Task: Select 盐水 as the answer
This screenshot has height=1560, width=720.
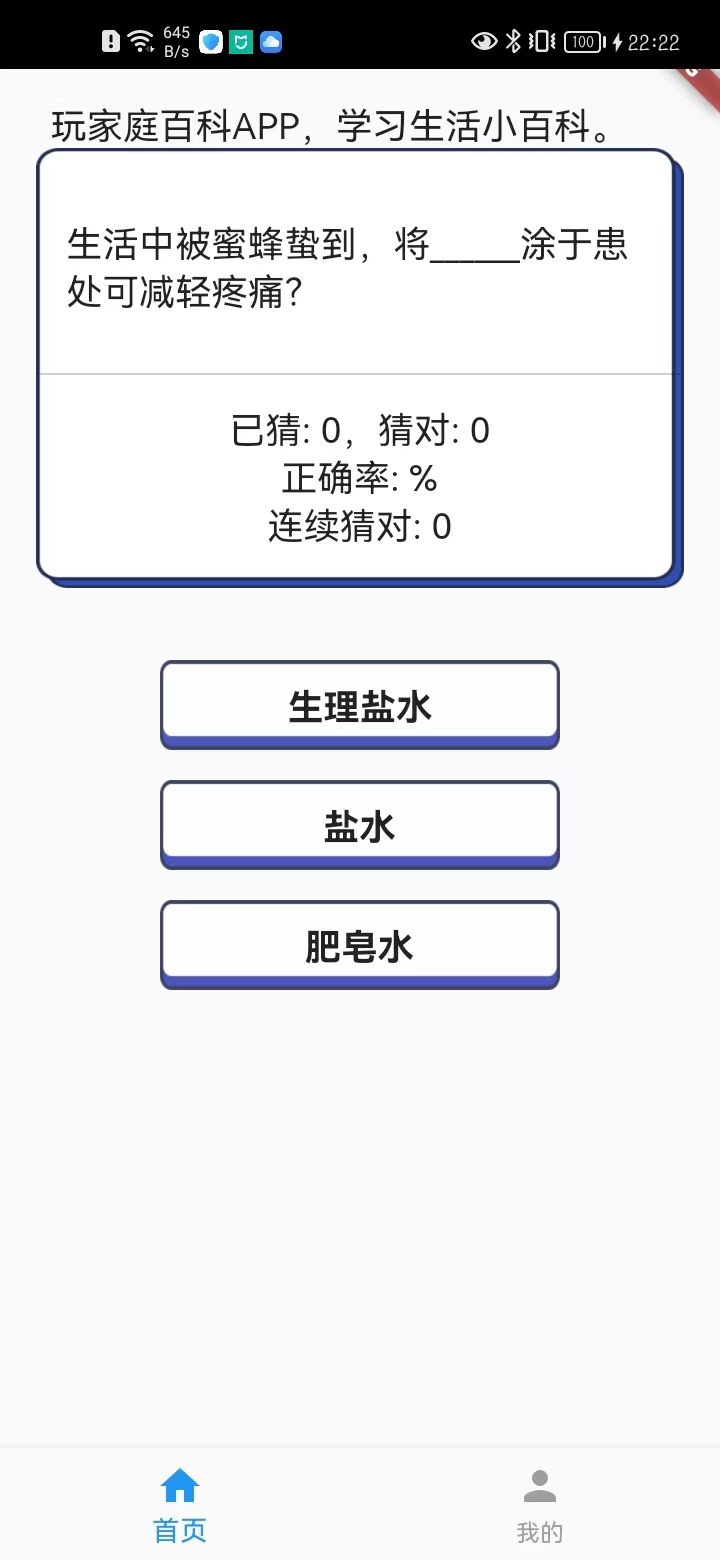Action: pos(359,824)
